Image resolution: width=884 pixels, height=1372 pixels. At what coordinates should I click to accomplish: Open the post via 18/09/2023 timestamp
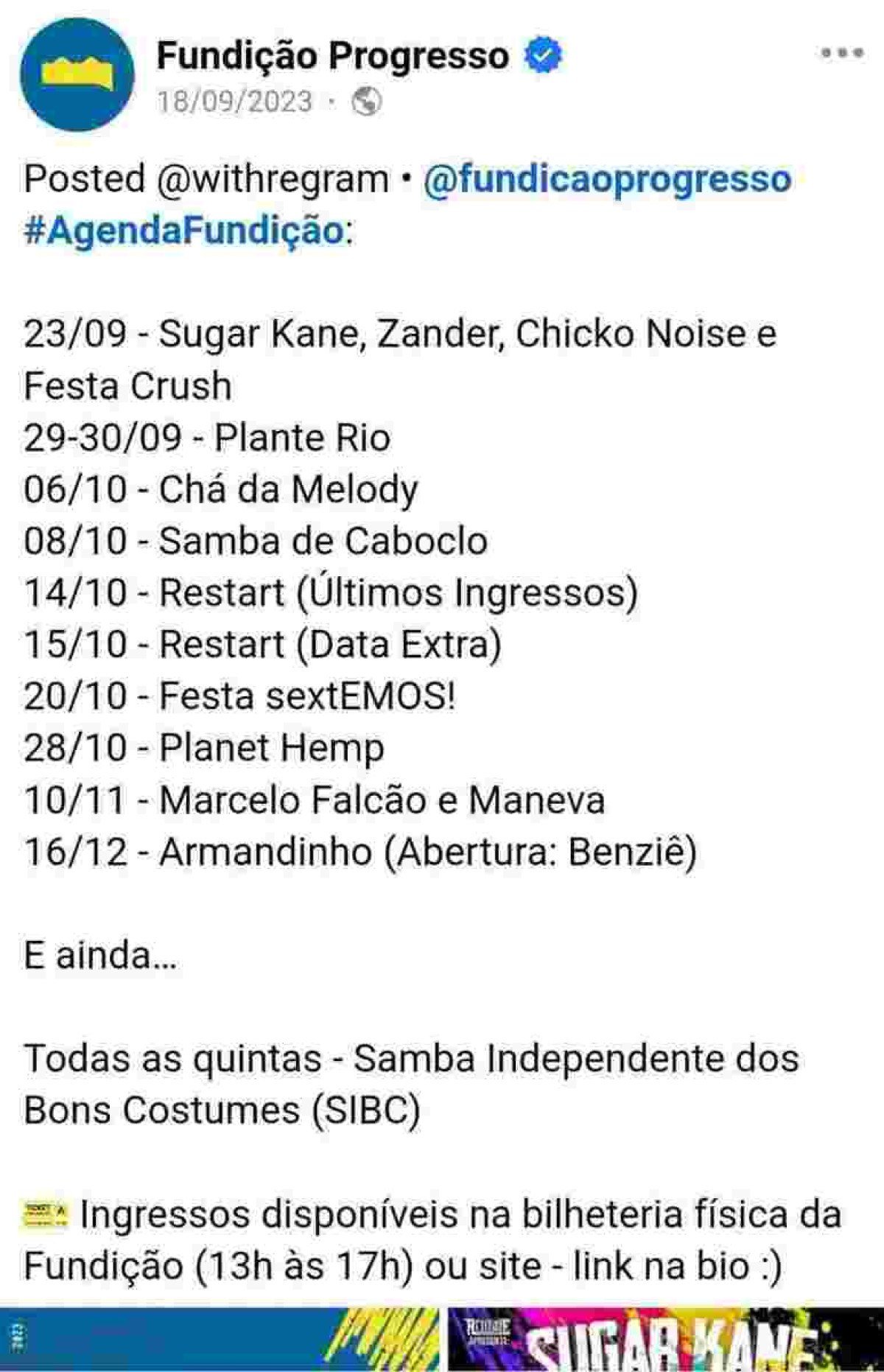(233, 101)
